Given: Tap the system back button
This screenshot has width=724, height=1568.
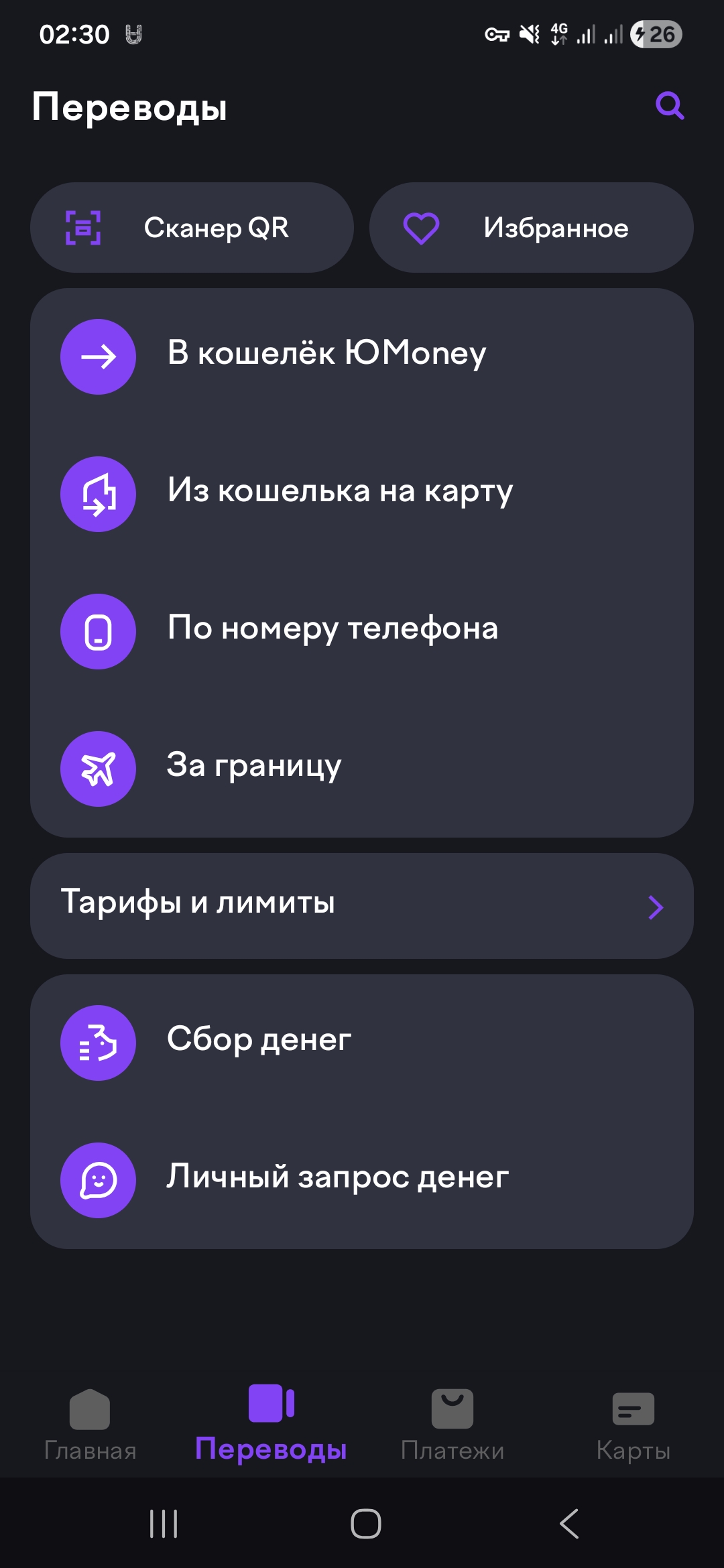Looking at the screenshot, I should tap(569, 1524).
